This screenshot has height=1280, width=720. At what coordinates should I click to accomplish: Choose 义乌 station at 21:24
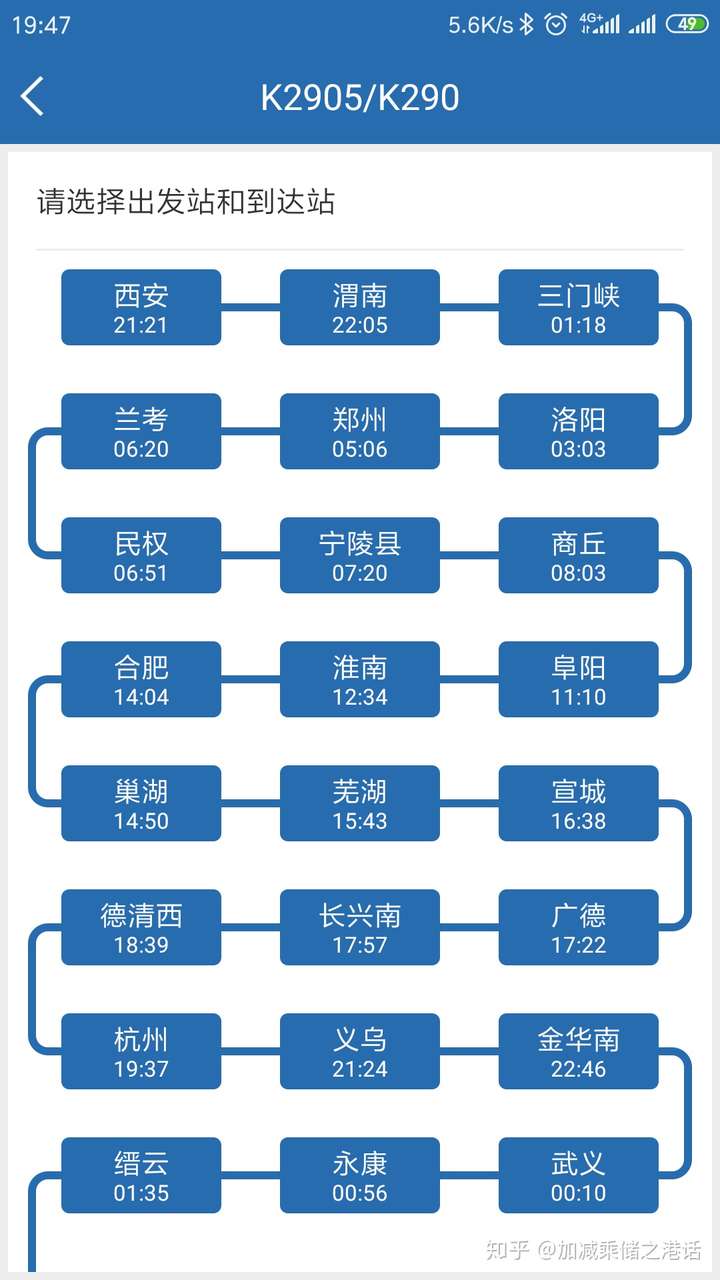coord(360,1051)
